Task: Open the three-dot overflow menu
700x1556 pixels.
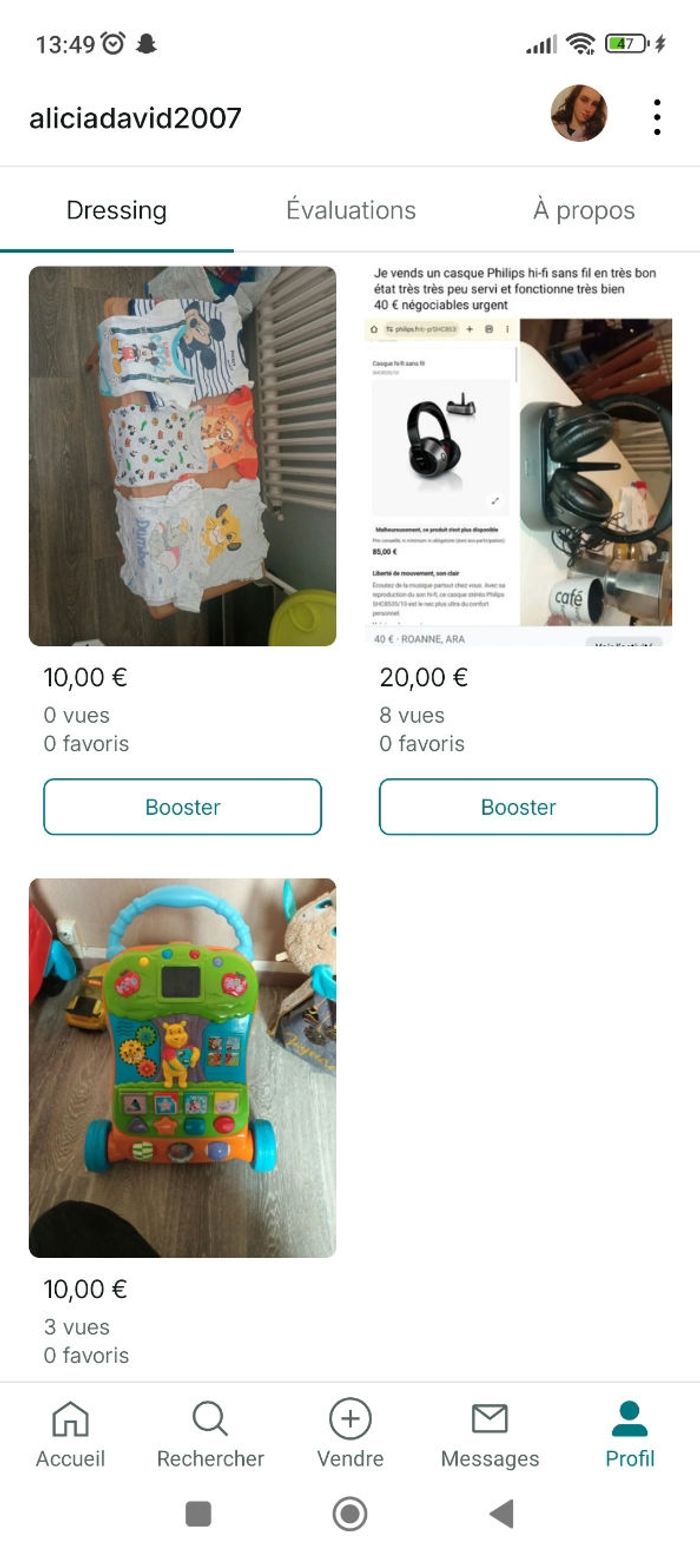Action: click(x=656, y=117)
